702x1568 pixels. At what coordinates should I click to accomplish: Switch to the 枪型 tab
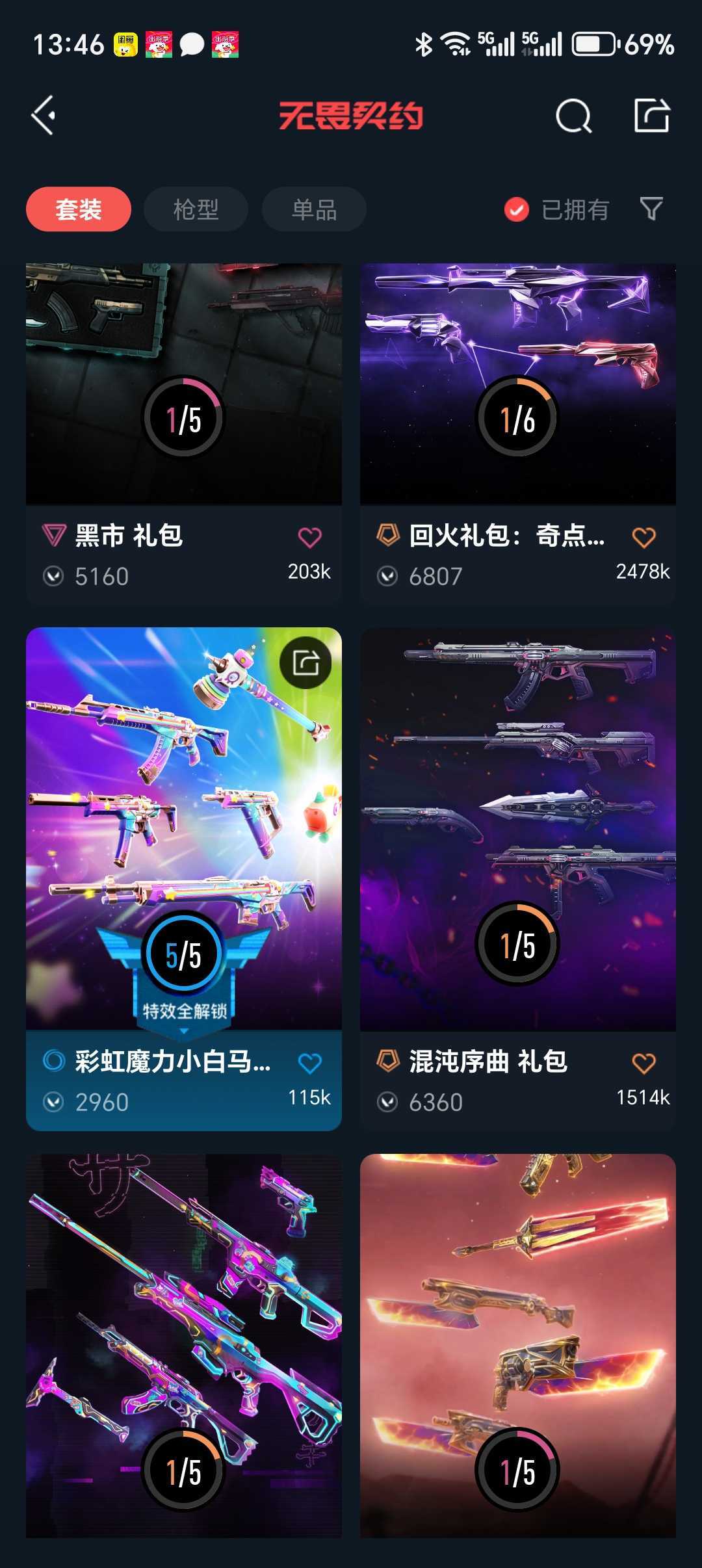(196, 209)
